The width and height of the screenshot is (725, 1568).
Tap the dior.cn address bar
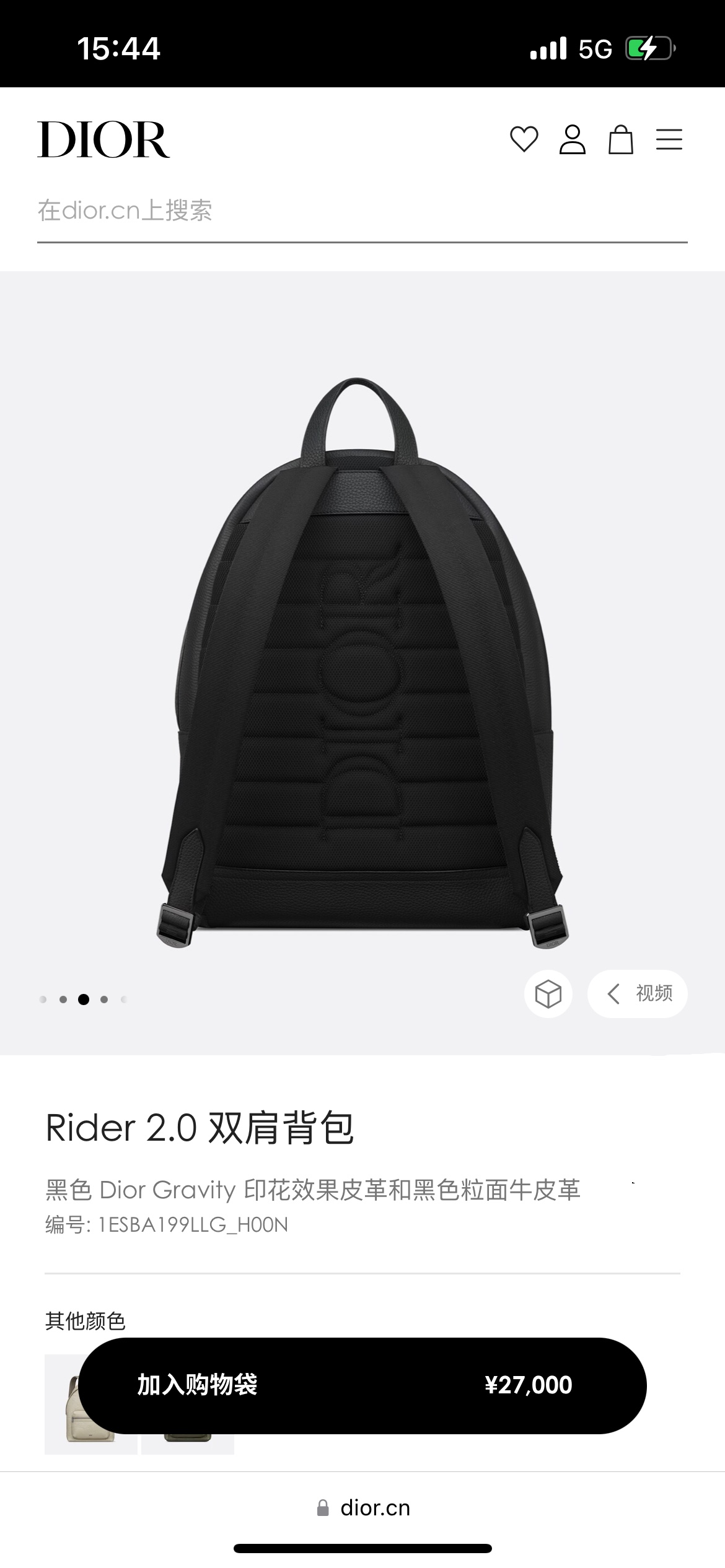pyautogui.click(x=363, y=1508)
